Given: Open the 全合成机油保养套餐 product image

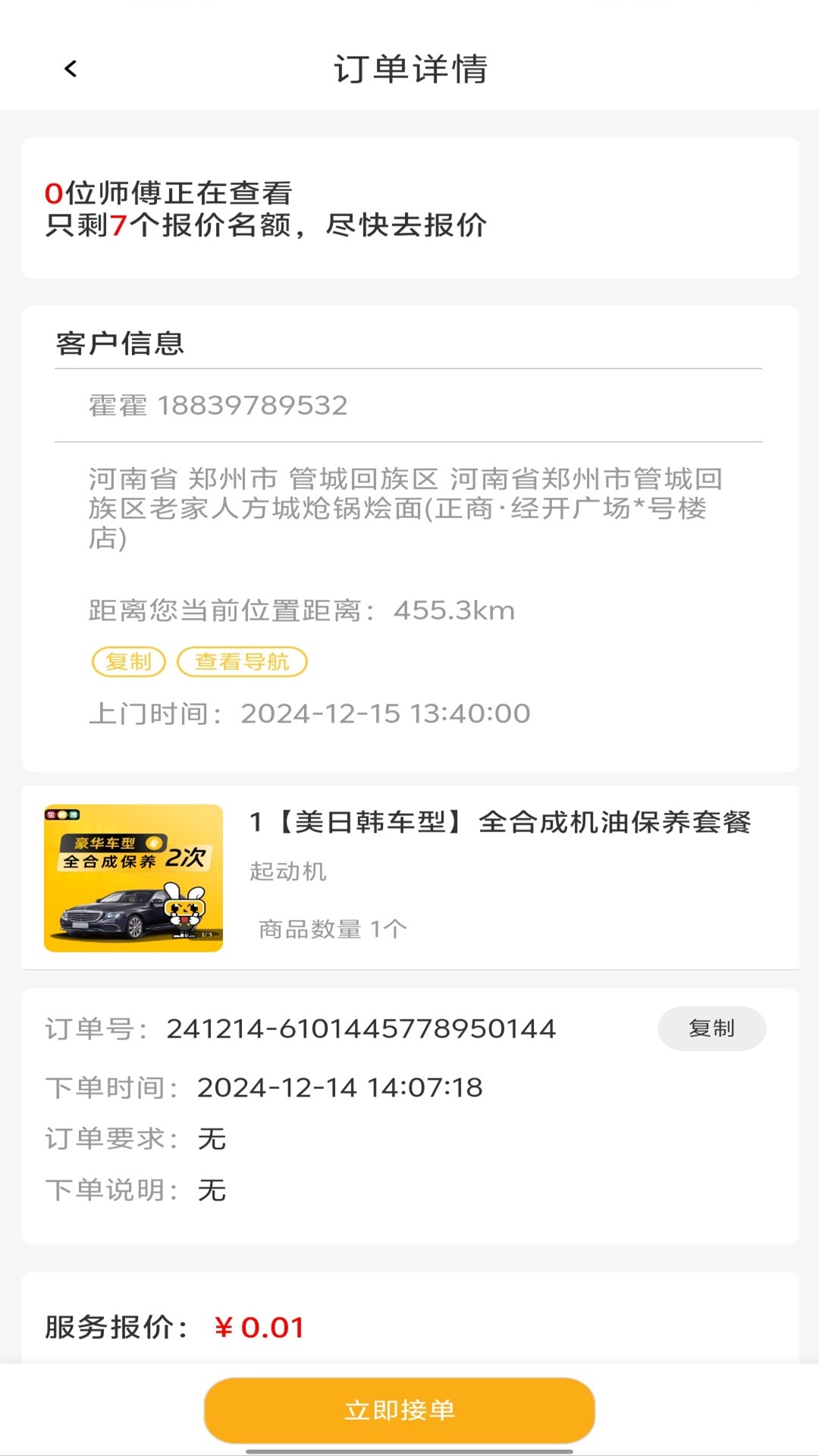Looking at the screenshot, I should (x=133, y=877).
